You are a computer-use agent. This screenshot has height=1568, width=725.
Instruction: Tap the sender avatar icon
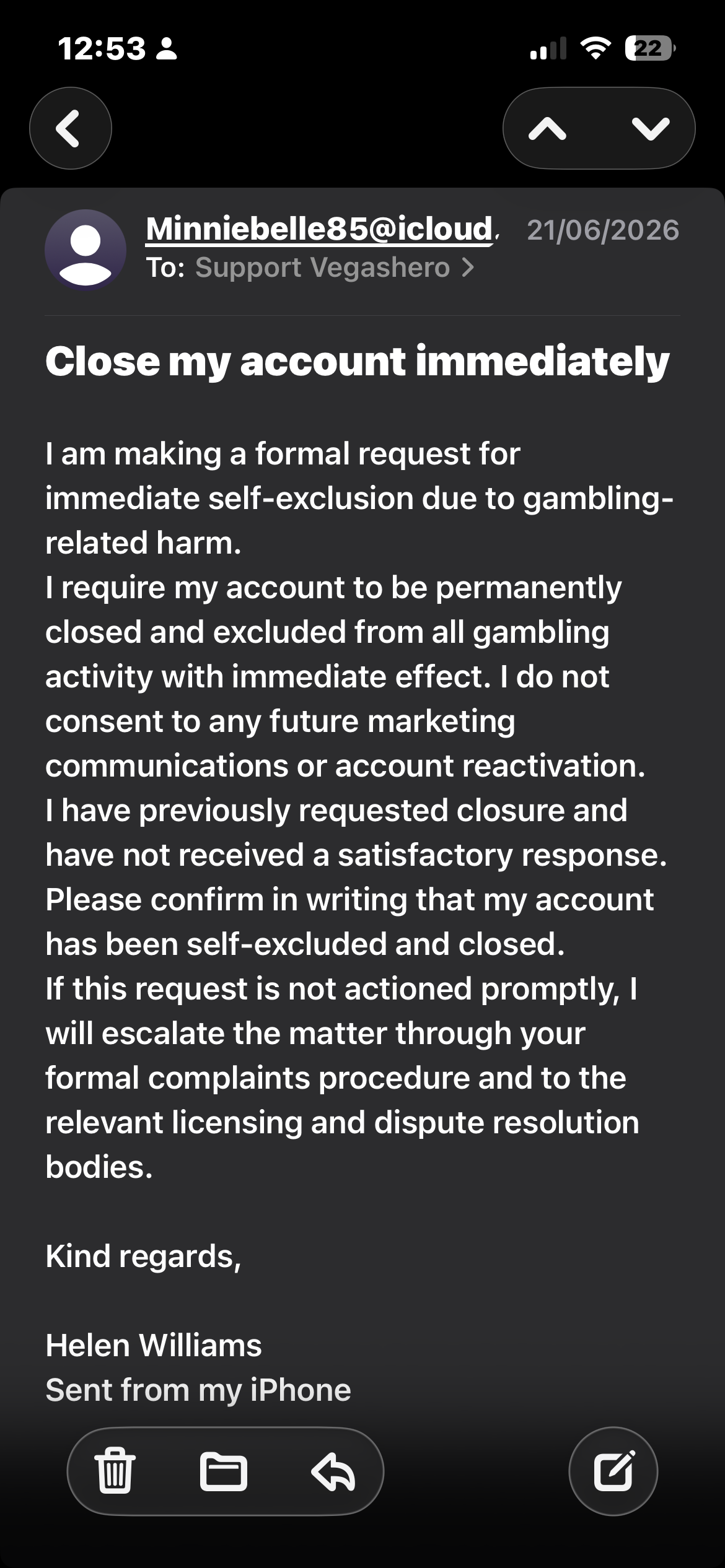coord(86,250)
